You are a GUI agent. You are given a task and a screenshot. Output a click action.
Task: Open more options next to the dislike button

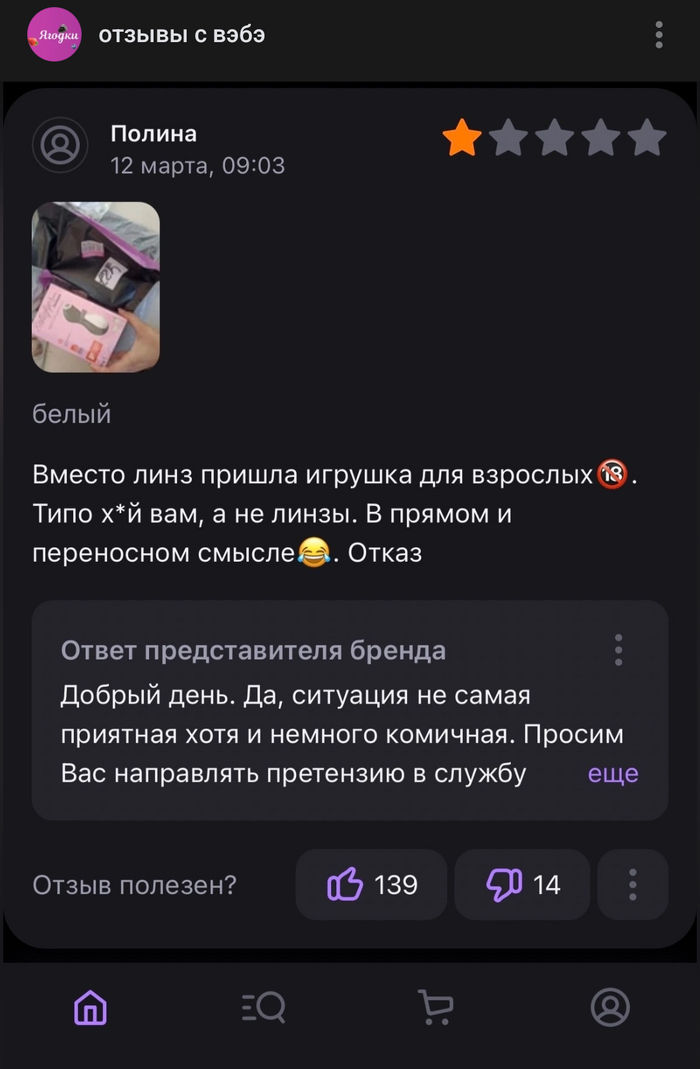pyautogui.click(x=632, y=884)
